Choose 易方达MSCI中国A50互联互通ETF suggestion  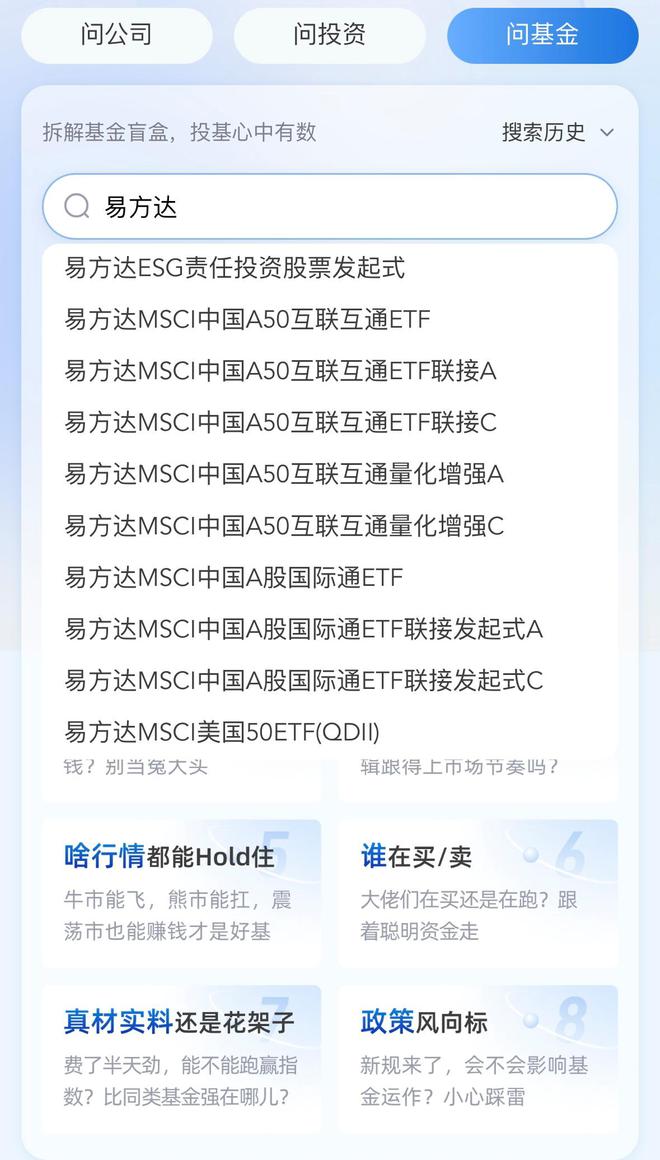click(x=248, y=320)
